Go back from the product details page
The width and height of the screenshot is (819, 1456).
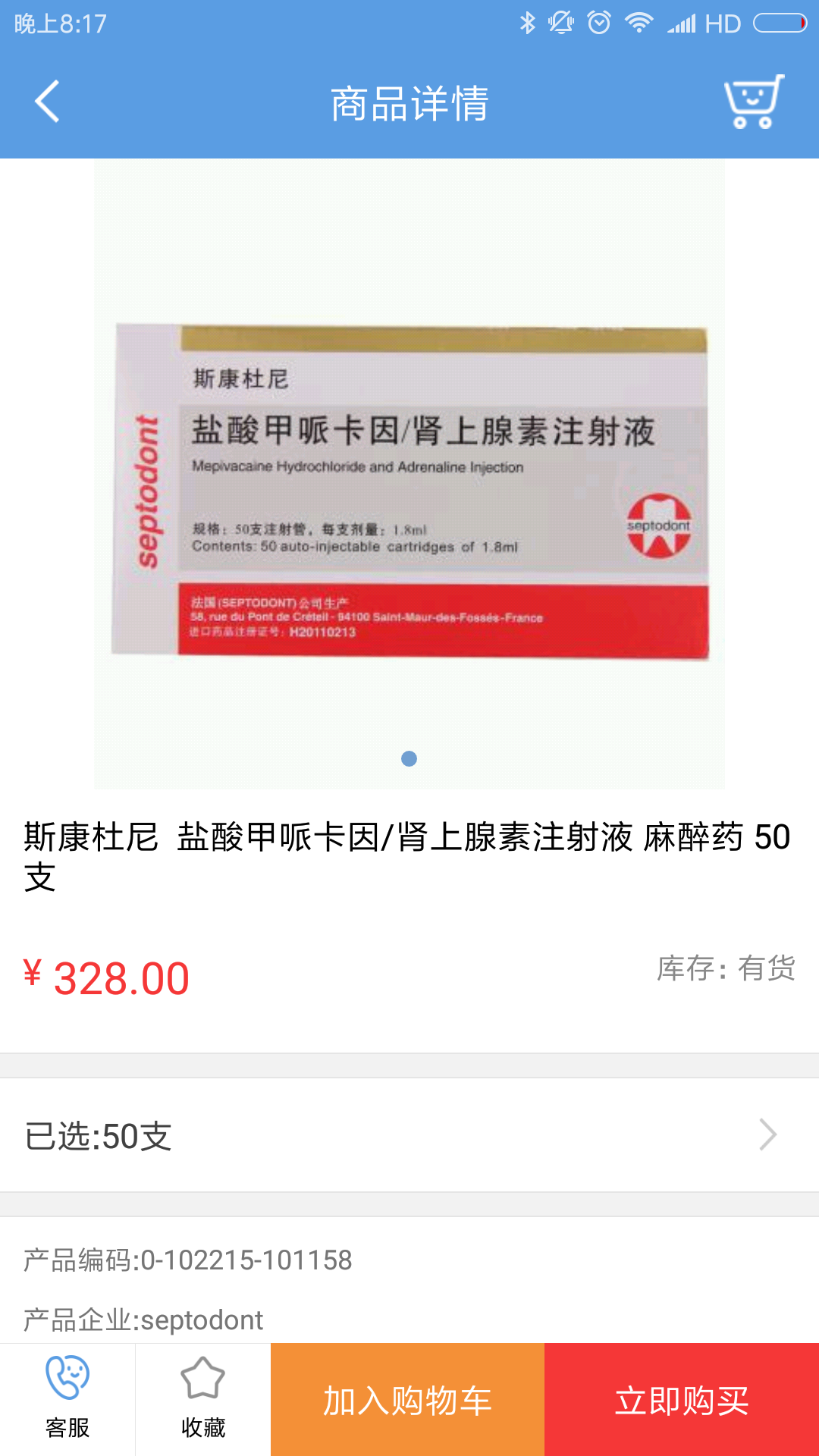coord(47,102)
